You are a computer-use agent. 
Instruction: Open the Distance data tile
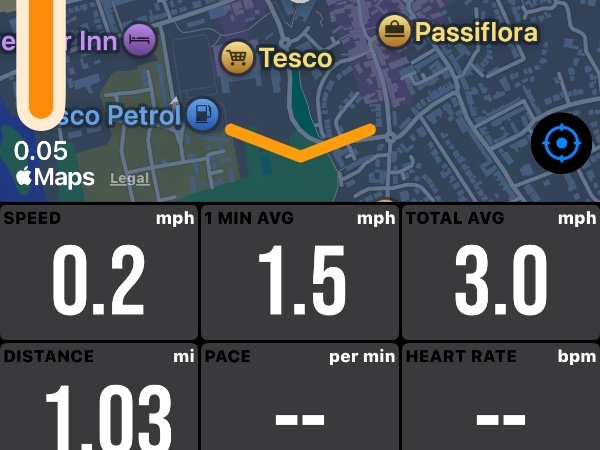pos(99,398)
